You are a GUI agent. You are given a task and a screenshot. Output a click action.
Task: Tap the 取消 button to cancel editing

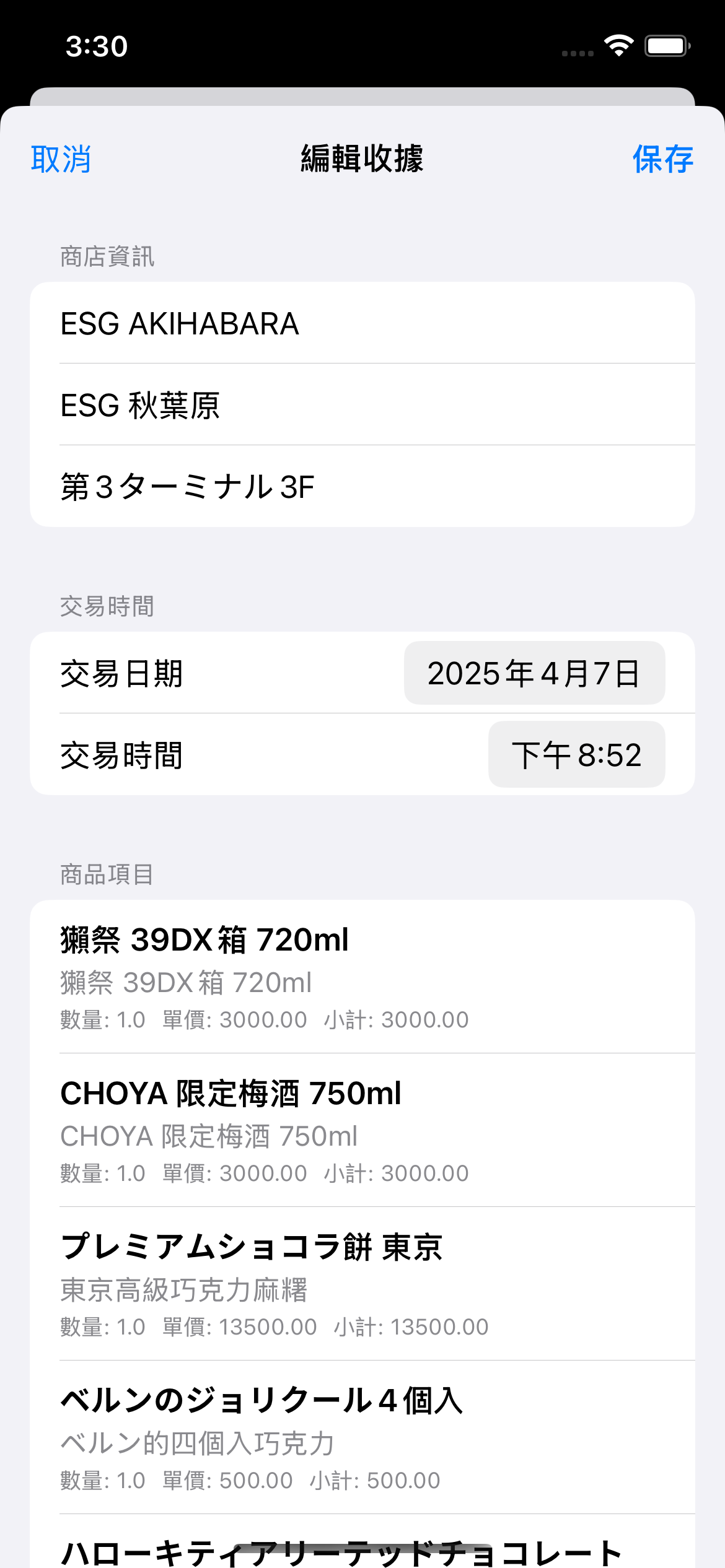[61, 160]
